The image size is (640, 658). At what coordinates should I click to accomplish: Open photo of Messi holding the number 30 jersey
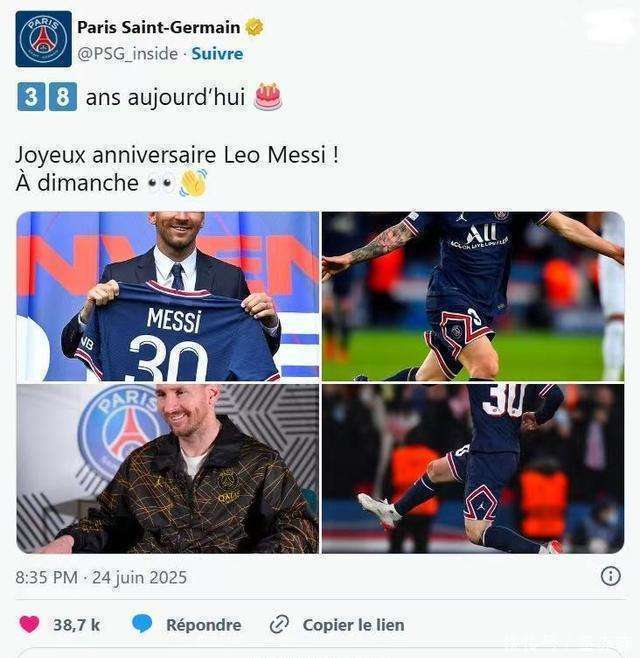[x=168, y=296]
